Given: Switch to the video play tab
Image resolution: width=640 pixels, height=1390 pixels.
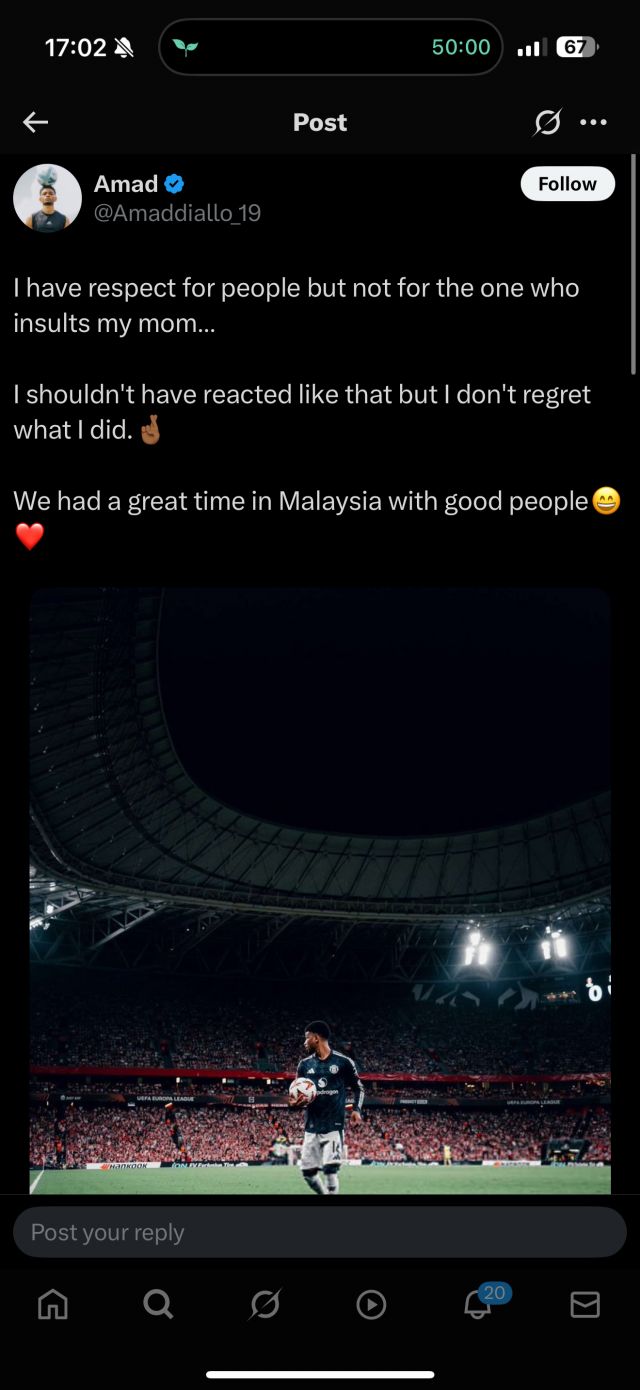Looking at the screenshot, I should [371, 1304].
